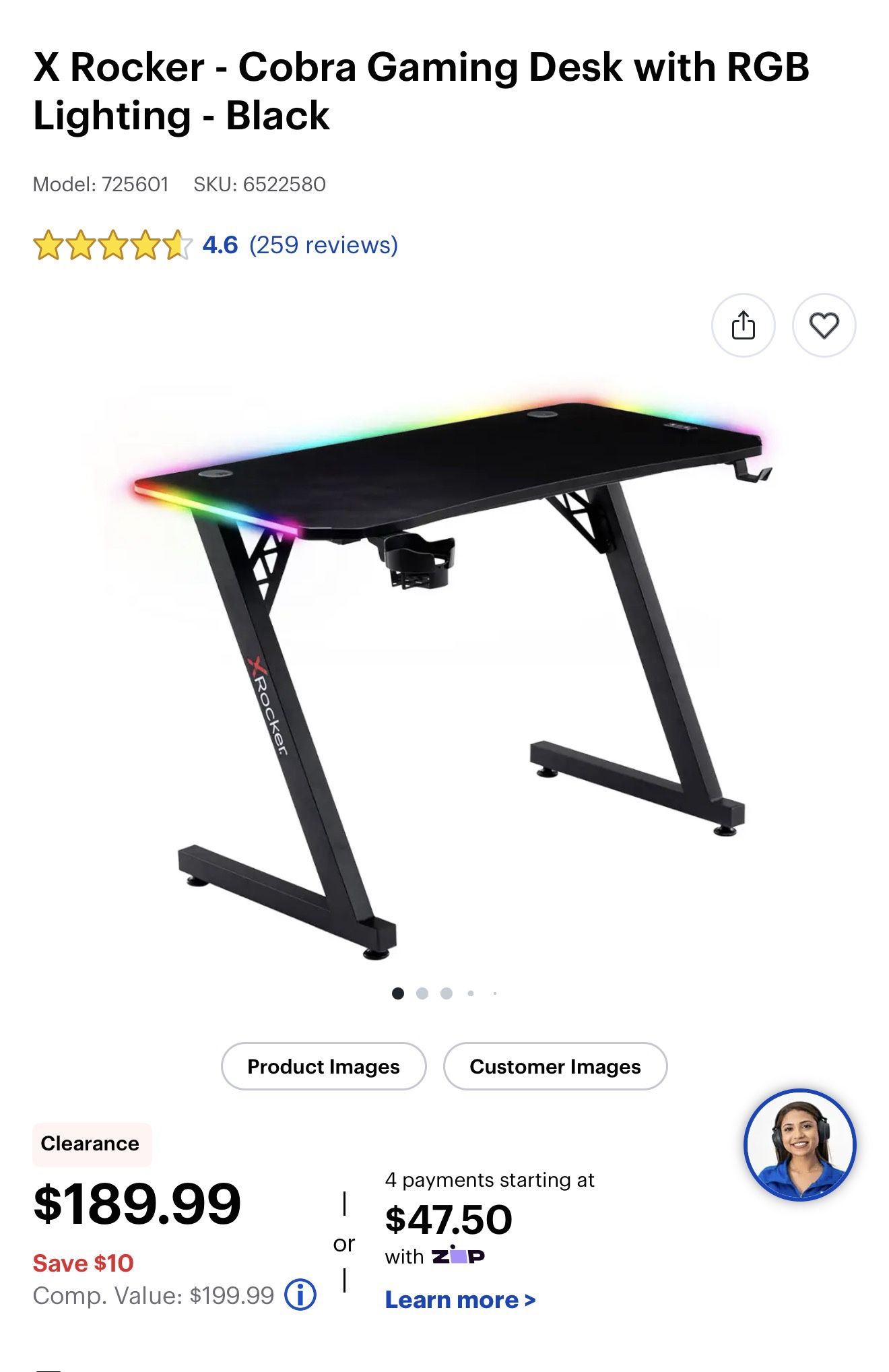Image resolution: width=889 pixels, height=1372 pixels.
Task: Switch to the second image via carousel dot
Action: pyautogui.click(x=422, y=993)
